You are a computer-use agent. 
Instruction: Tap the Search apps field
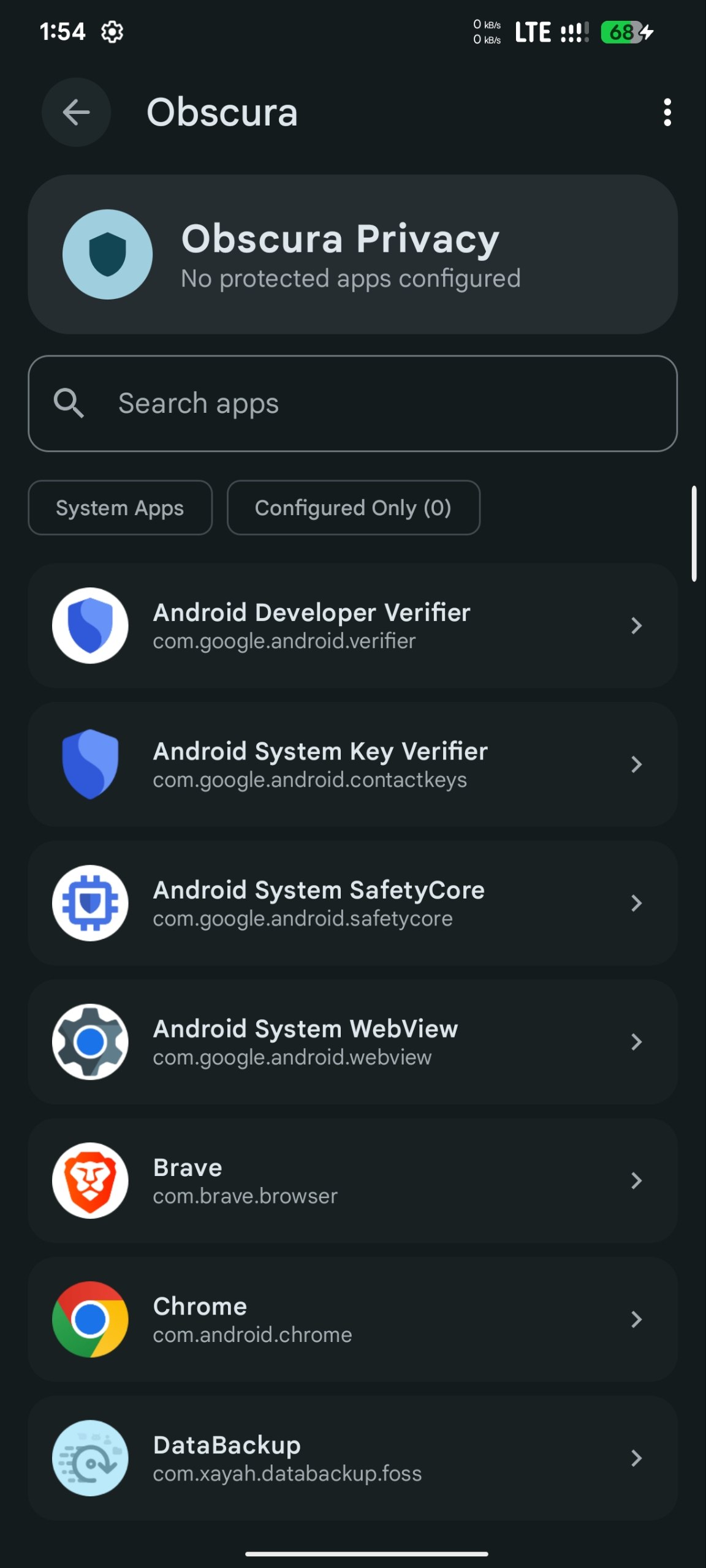pyautogui.click(x=352, y=404)
